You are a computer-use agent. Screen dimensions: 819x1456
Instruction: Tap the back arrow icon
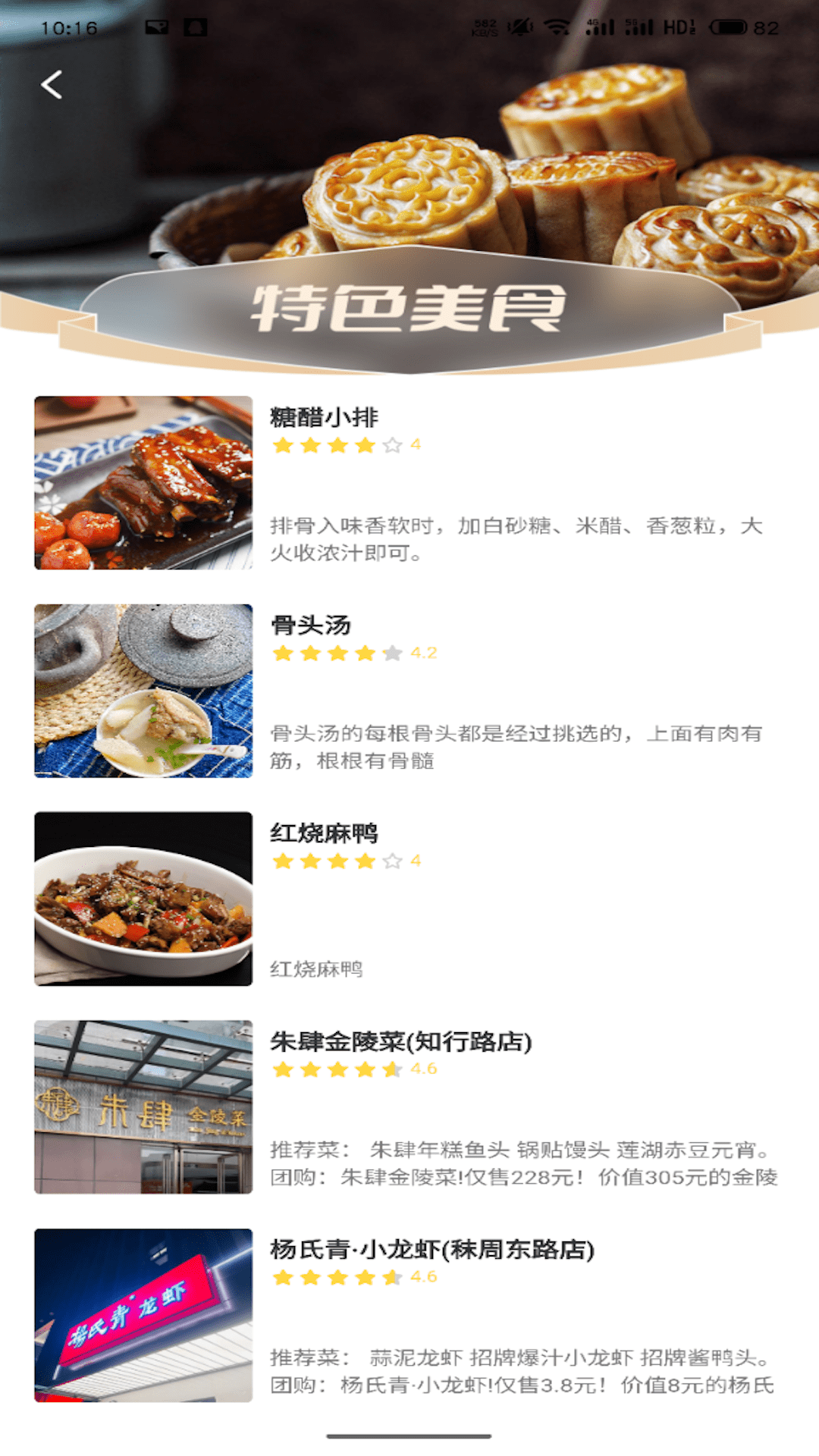[x=51, y=83]
